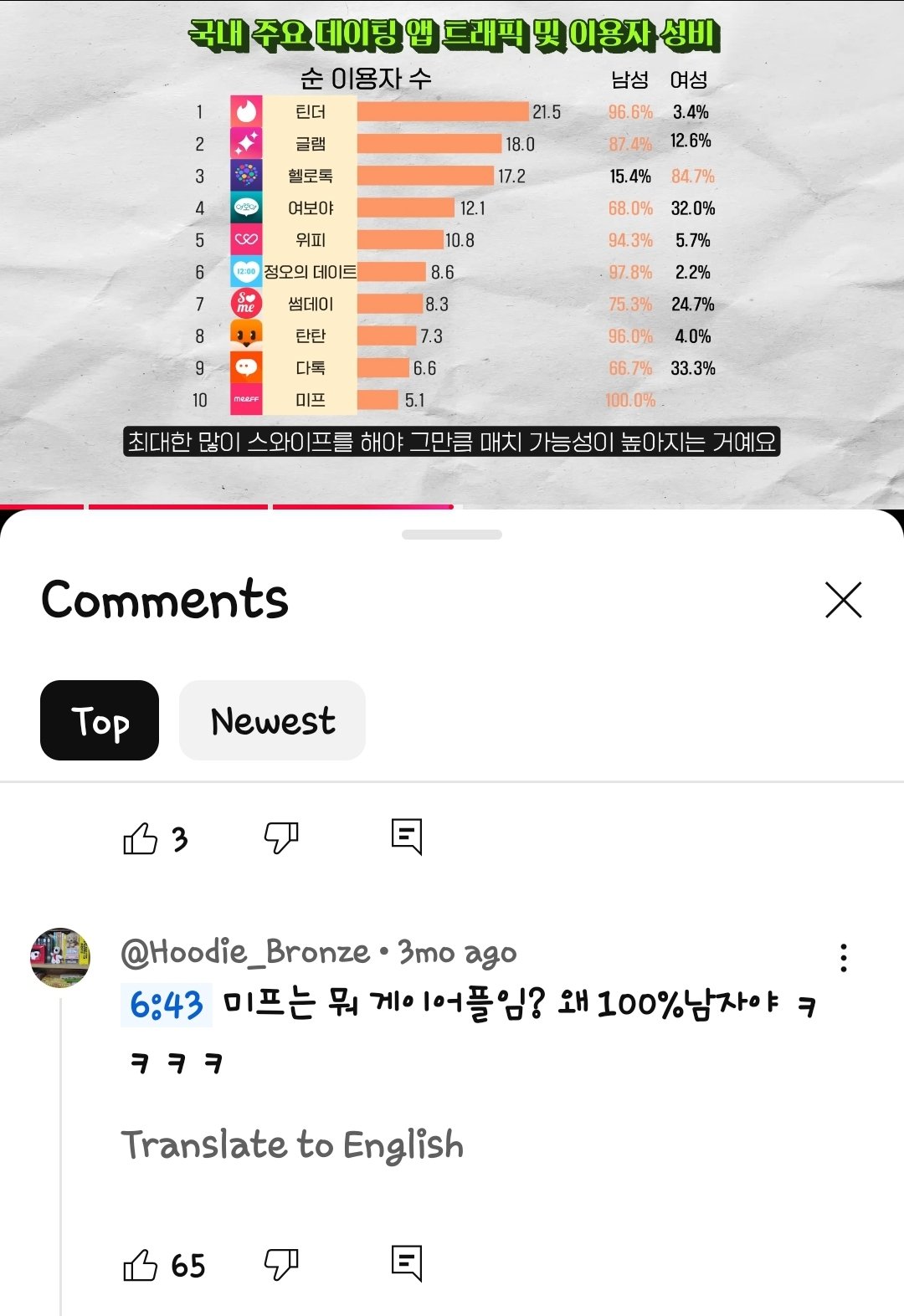Image resolution: width=904 pixels, height=1316 pixels.
Task: Dislike Hoodie_Bronze's comment
Action: 281,1263
